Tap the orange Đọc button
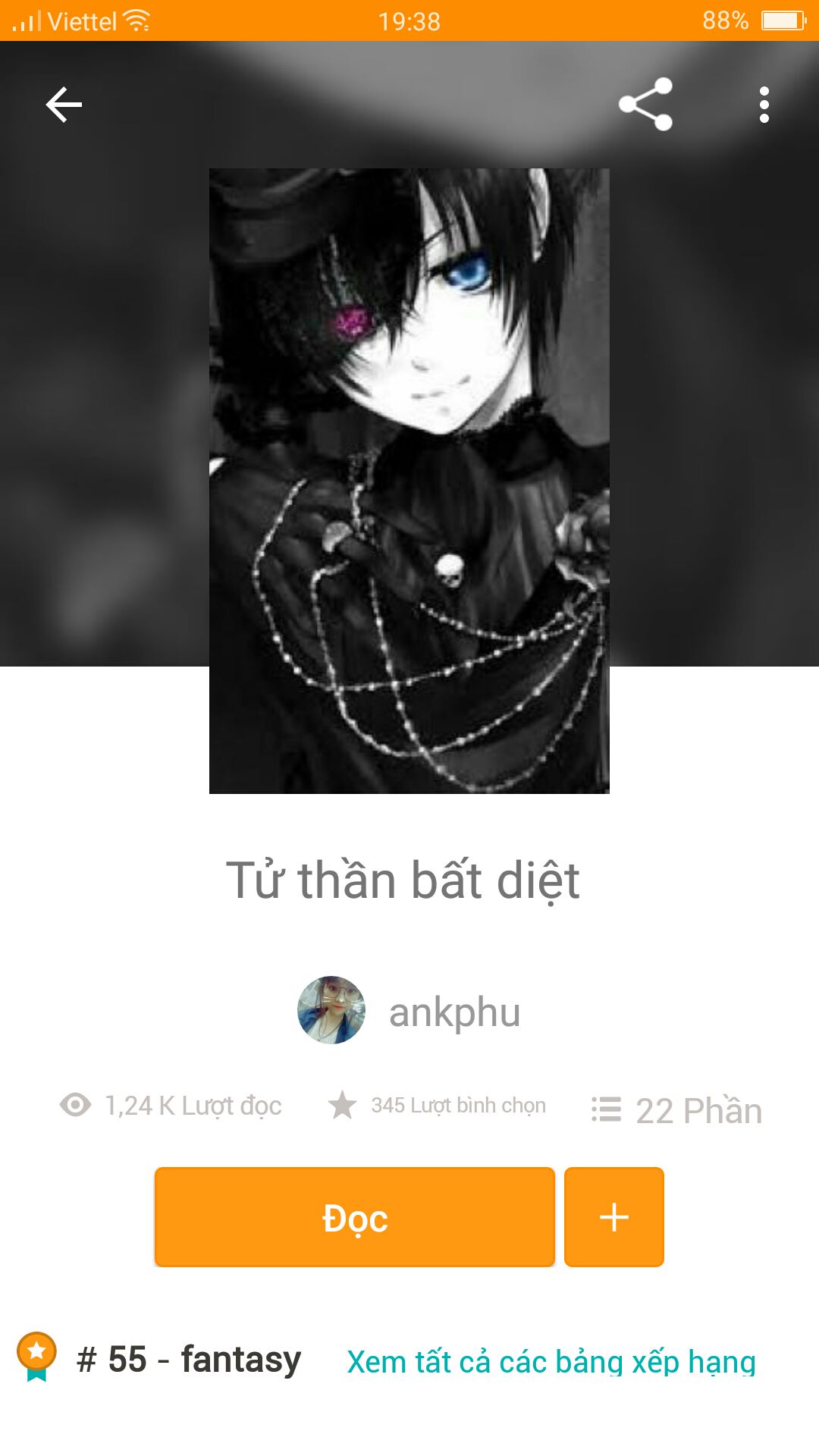The image size is (819, 1456). coord(354,1217)
